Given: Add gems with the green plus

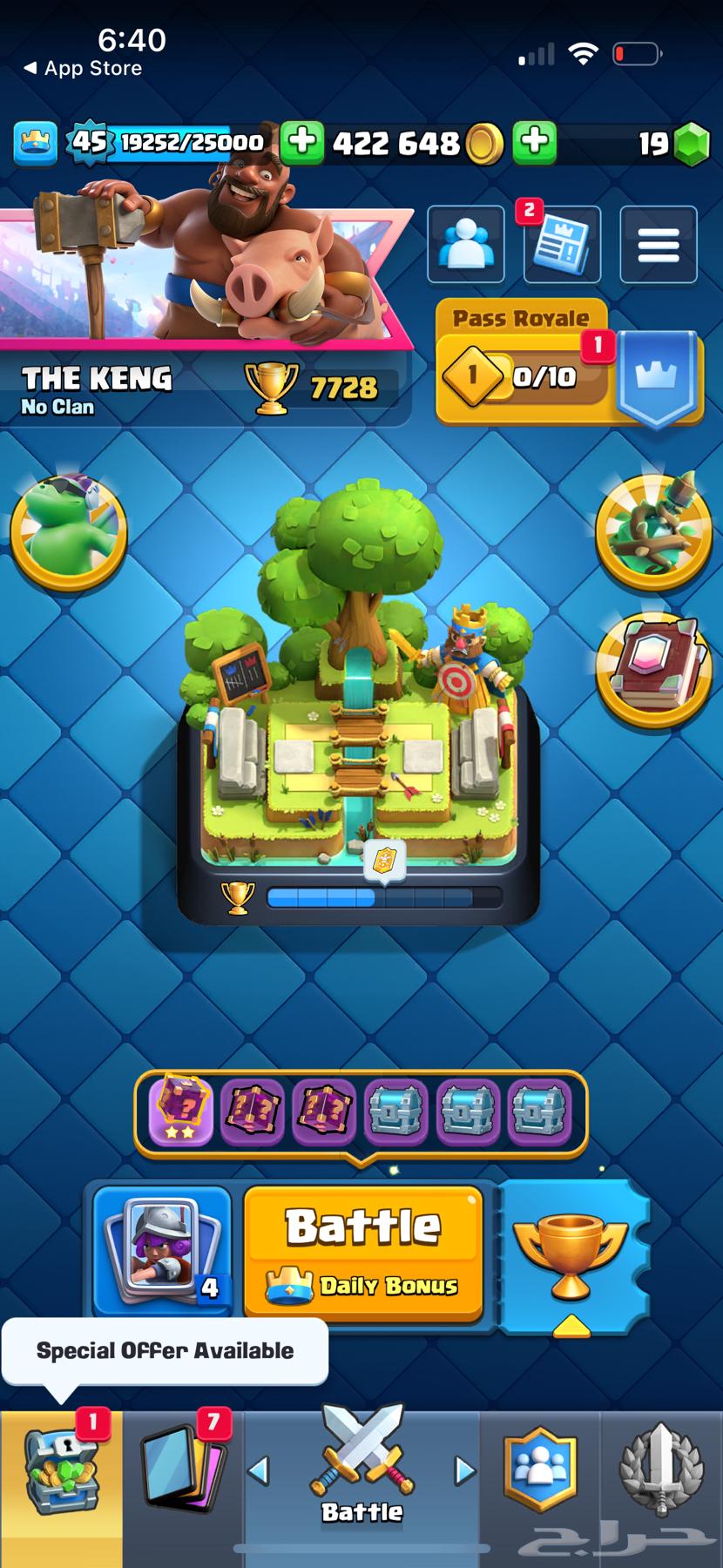Looking at the screenshot, I should pos(535,142).
